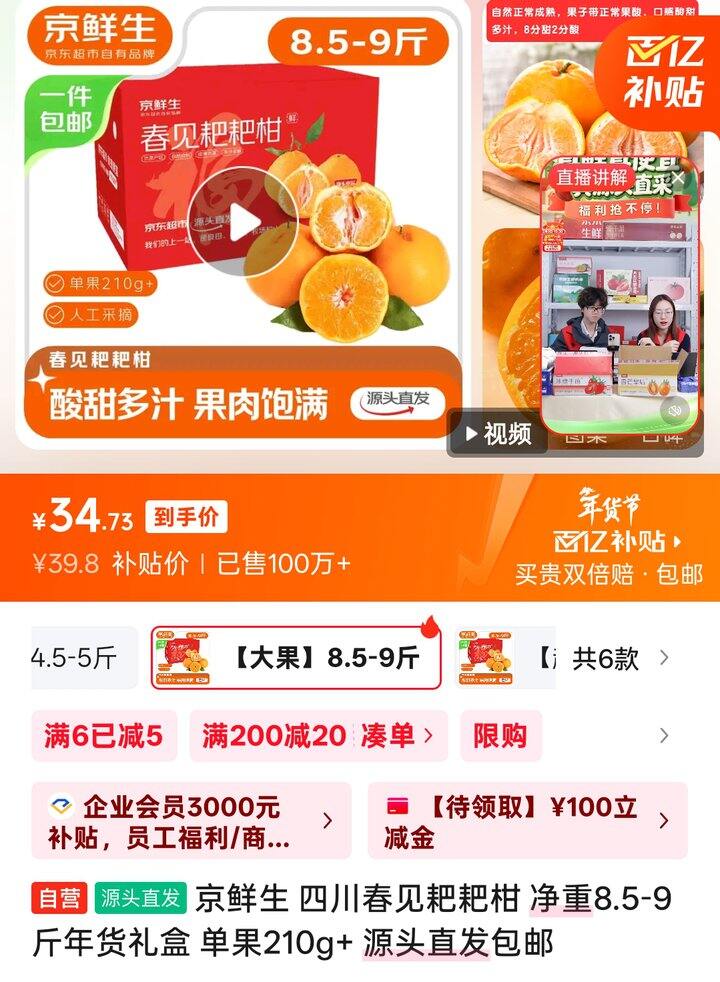
Task: Expand the promotions row chevron
Action: click(x=664, y=736)
